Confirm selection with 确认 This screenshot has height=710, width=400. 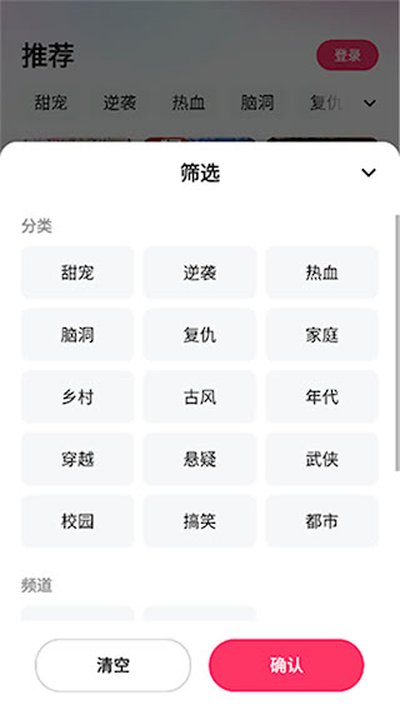[x=286, y=665]
